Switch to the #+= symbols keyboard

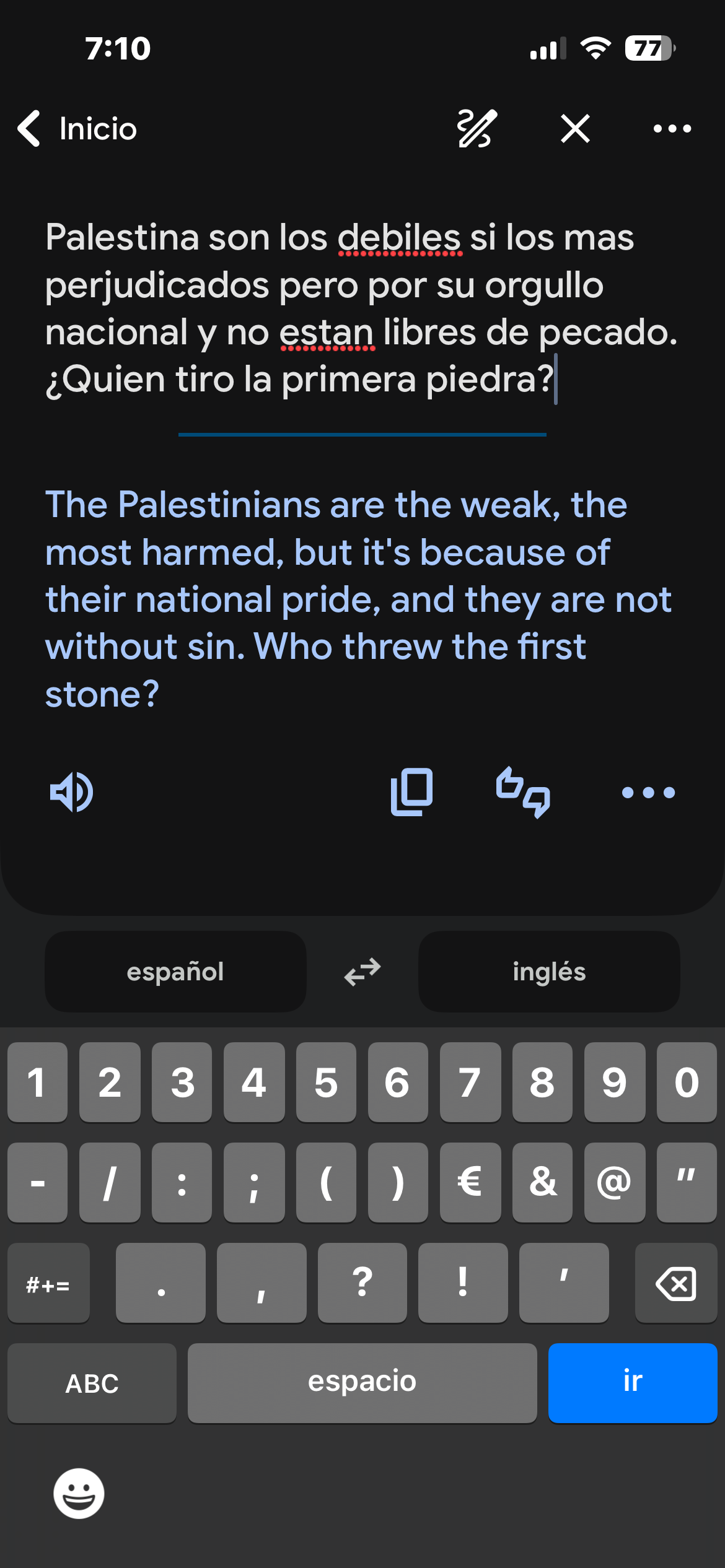pyautogui.click(x=48, y=1283)
